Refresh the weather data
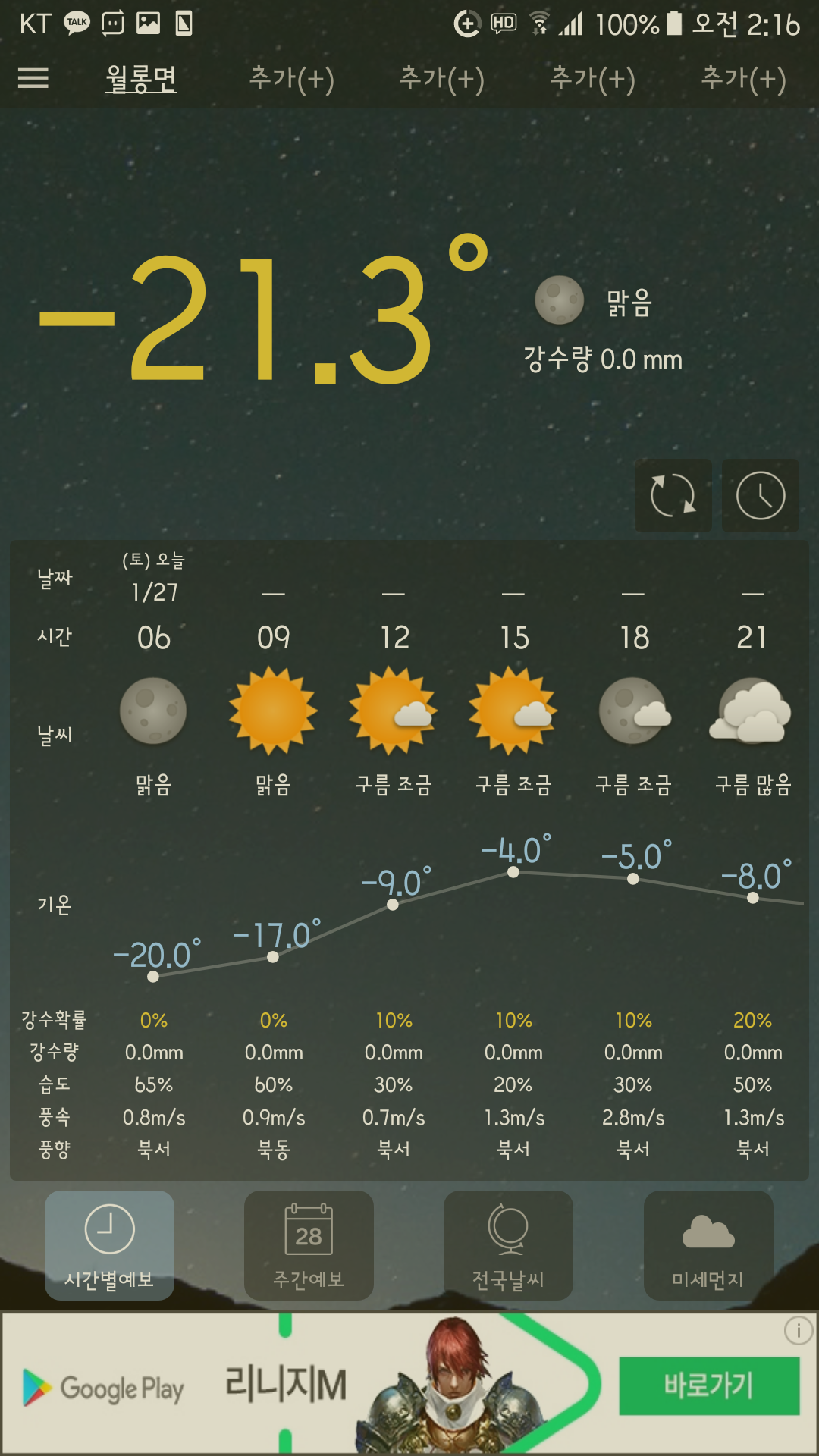Viewport: 819px width, 1456px height. pos(673,495)
